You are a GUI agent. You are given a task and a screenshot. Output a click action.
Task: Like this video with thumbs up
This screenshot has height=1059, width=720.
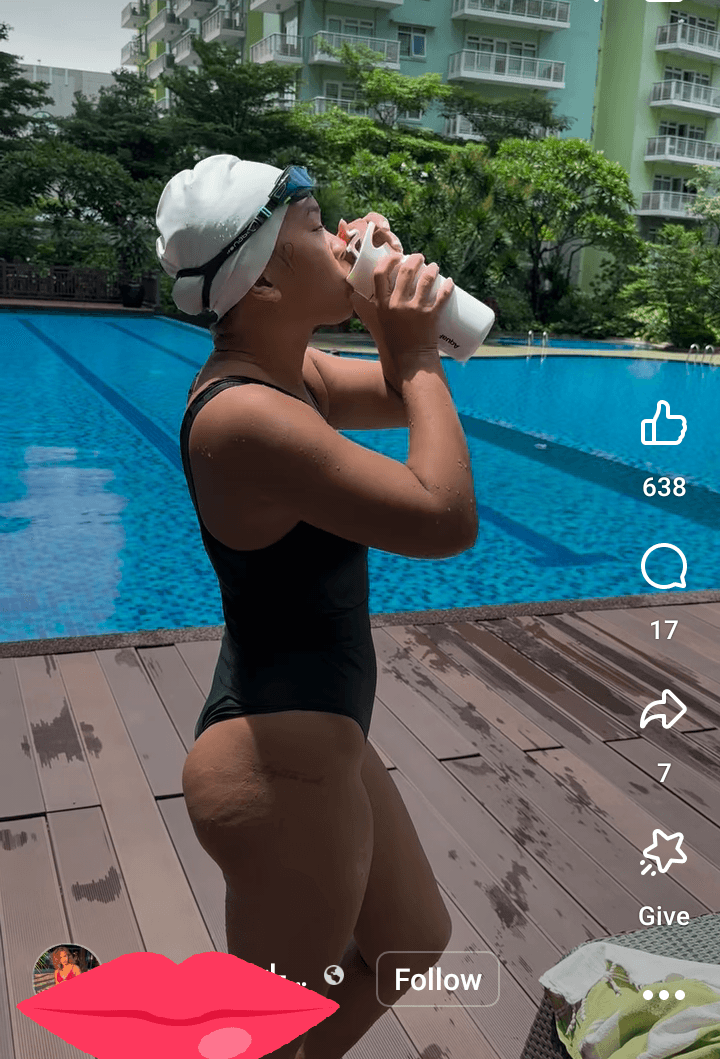coord(663,424)
